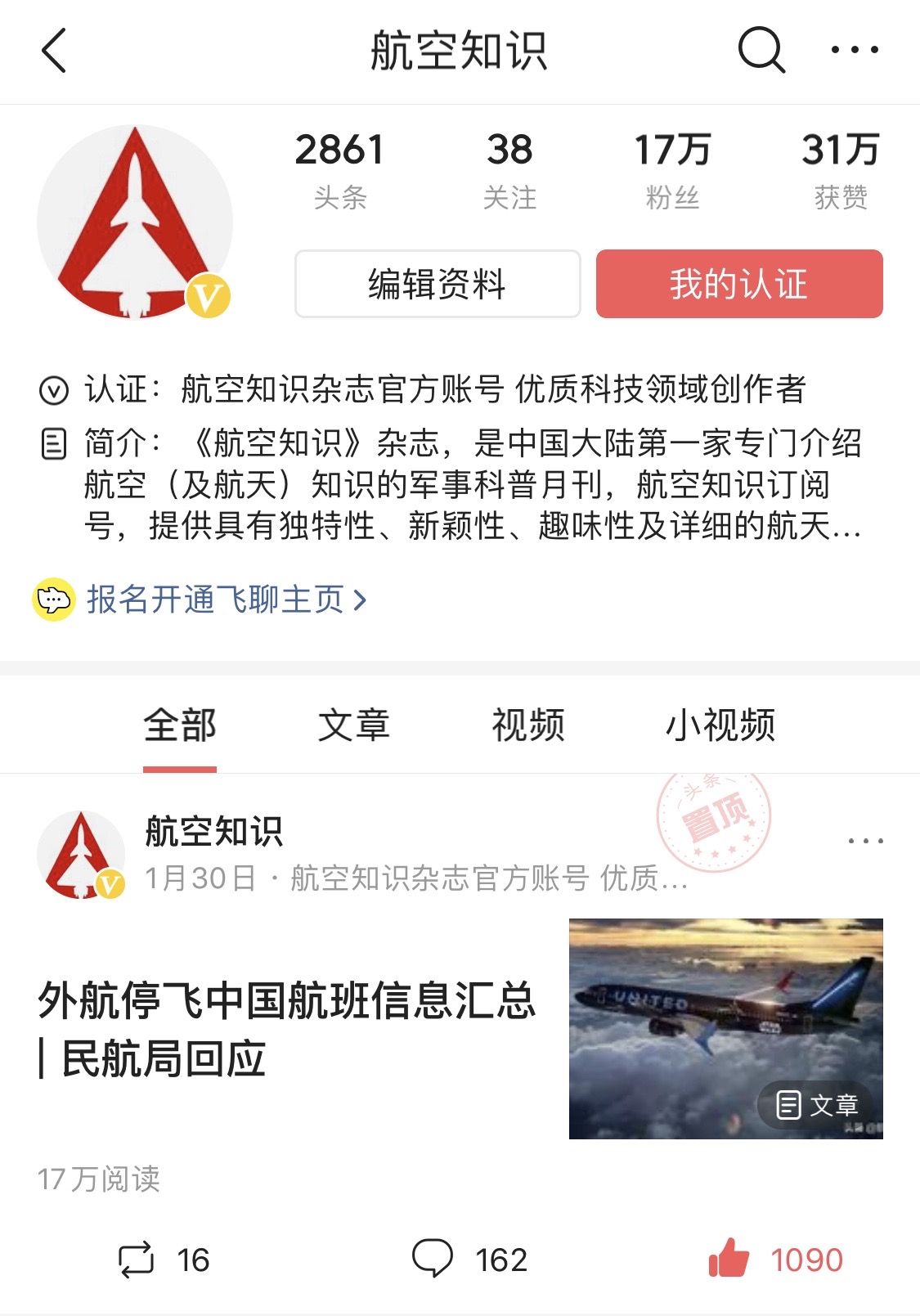This screenshot has width=920, height=1316.
Task: Go back using the top-left arrow
Action: [x=54, y=51]
